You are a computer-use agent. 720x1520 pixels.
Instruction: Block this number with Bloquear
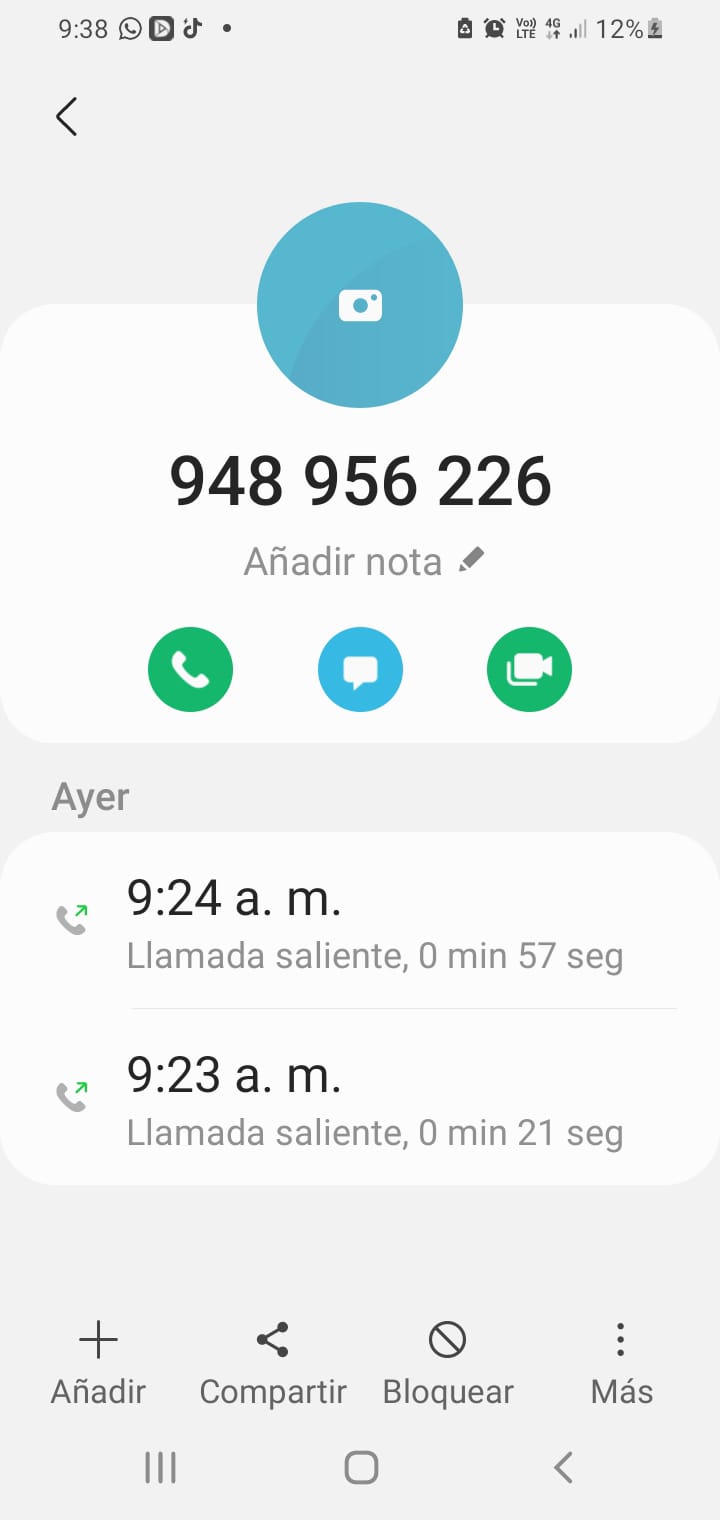click(x=448, y=1362)
